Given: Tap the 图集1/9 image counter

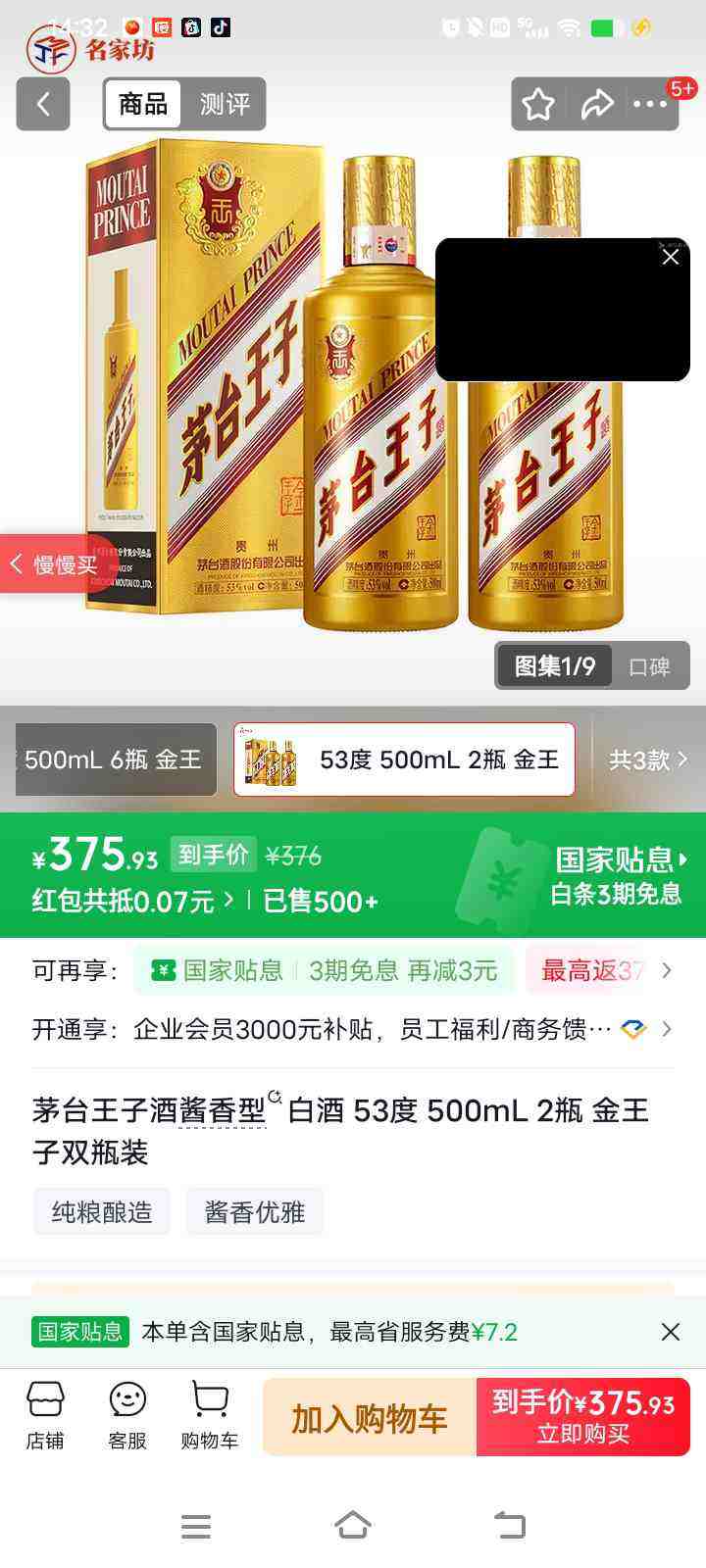Looking at the screenshot, I should pos(552,666).
